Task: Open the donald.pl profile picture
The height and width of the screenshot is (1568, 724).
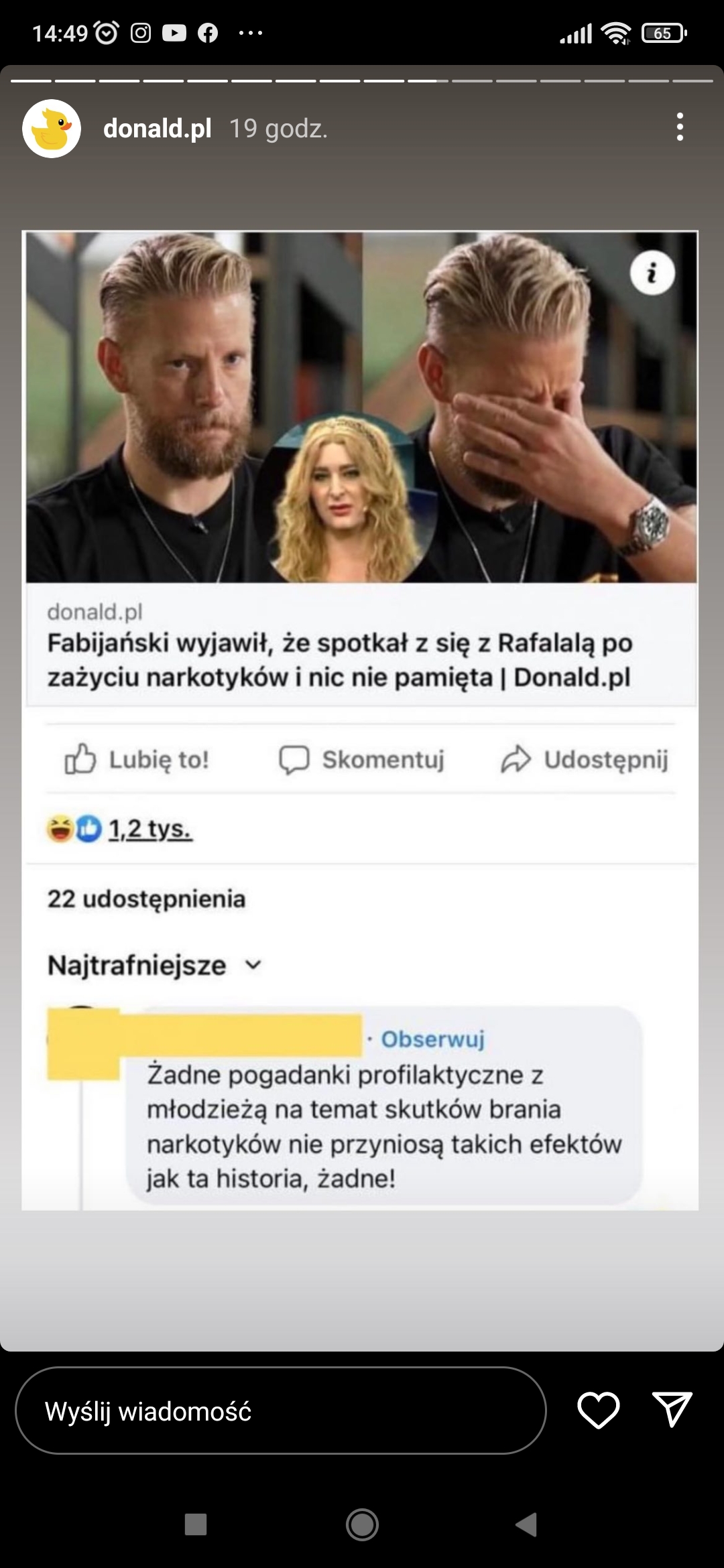Action: [52, 129]
